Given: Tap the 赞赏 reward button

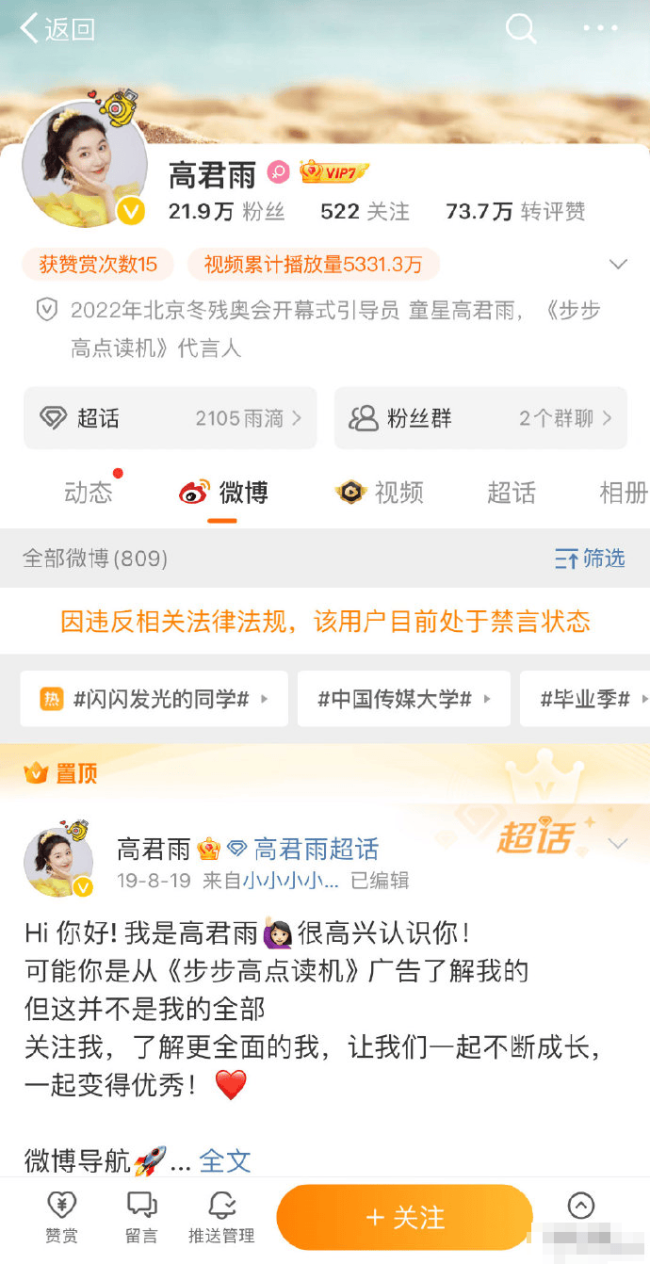Looking at the screenshot, I should pos(61,1216).
